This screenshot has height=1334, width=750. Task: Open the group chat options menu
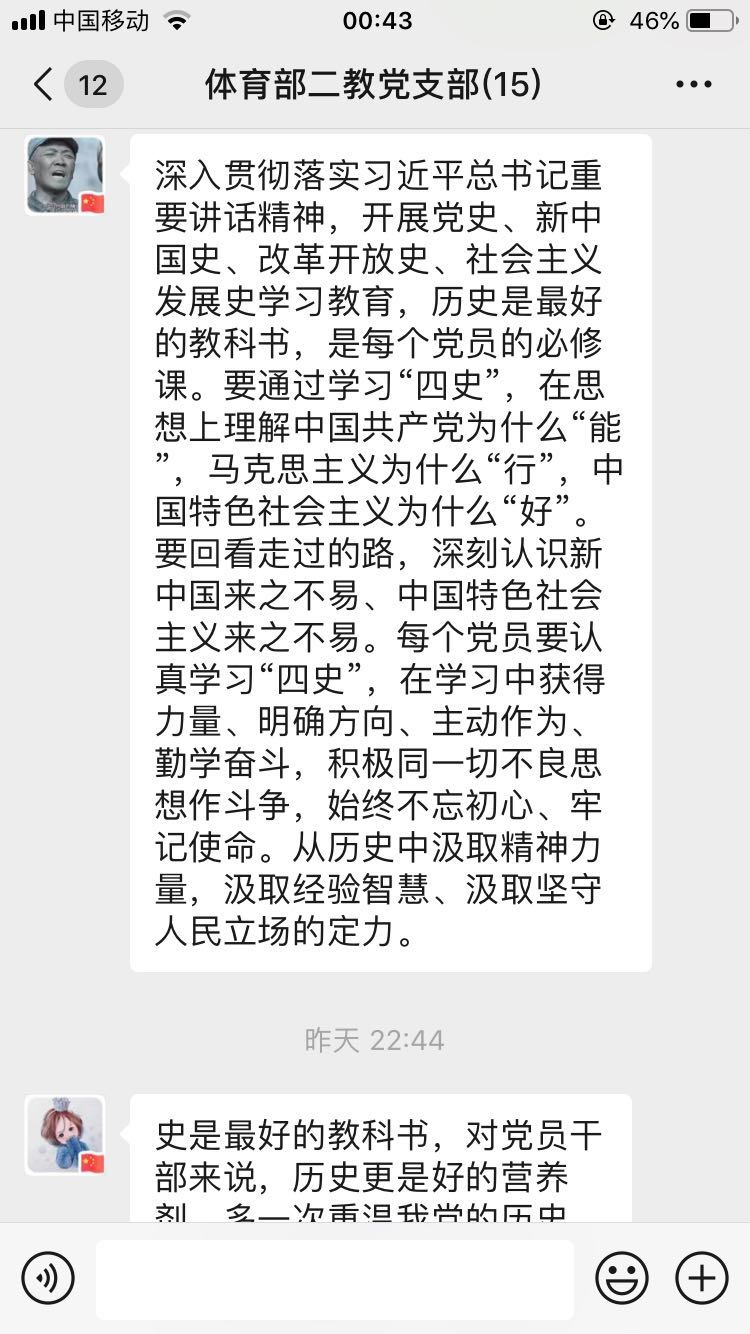(x=693, y=85)
